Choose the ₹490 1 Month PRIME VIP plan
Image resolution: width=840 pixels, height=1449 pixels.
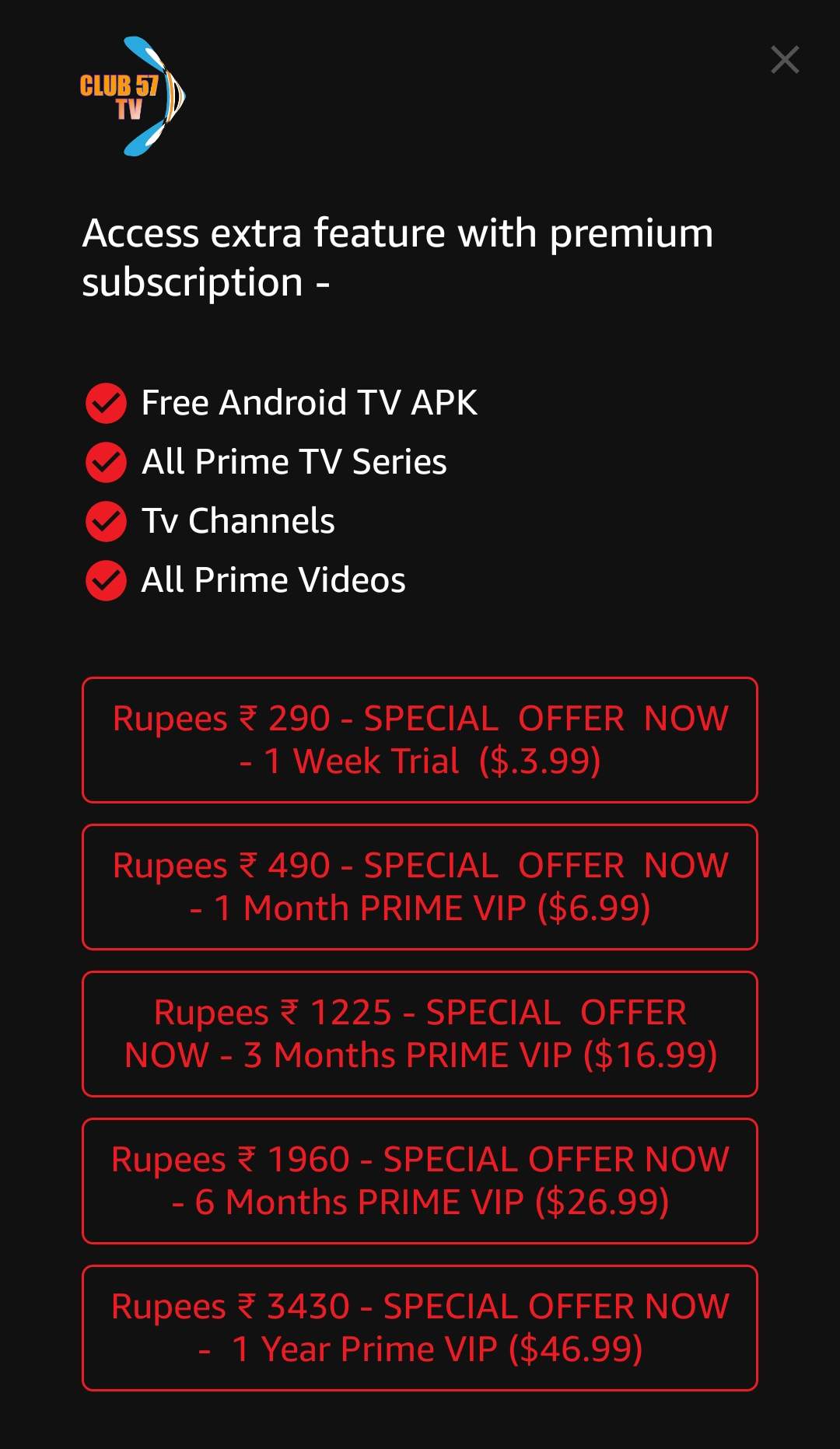coord(420,887)
